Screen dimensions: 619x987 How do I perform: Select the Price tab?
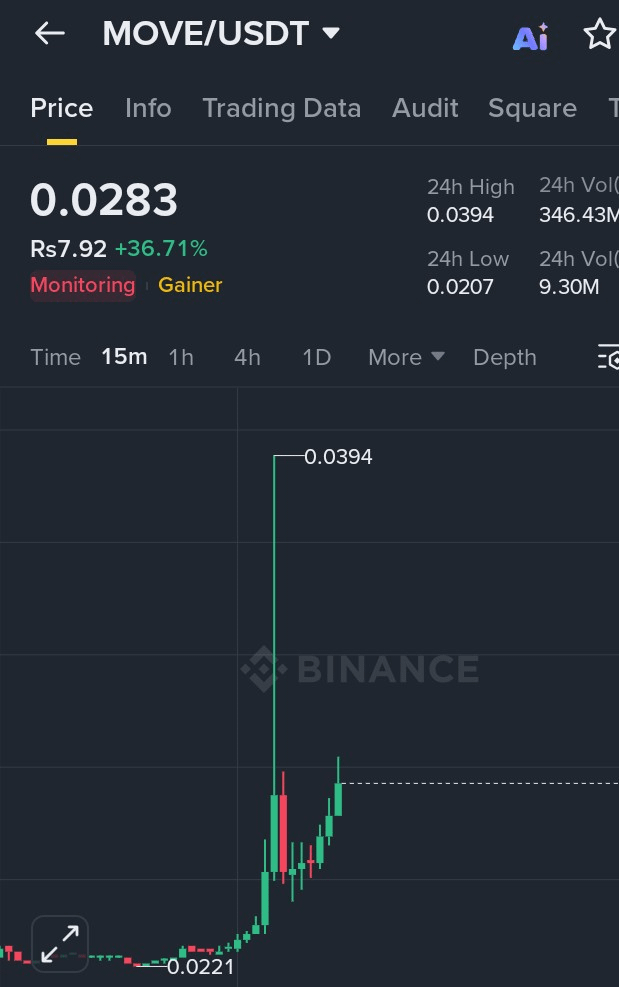(62, 108)
